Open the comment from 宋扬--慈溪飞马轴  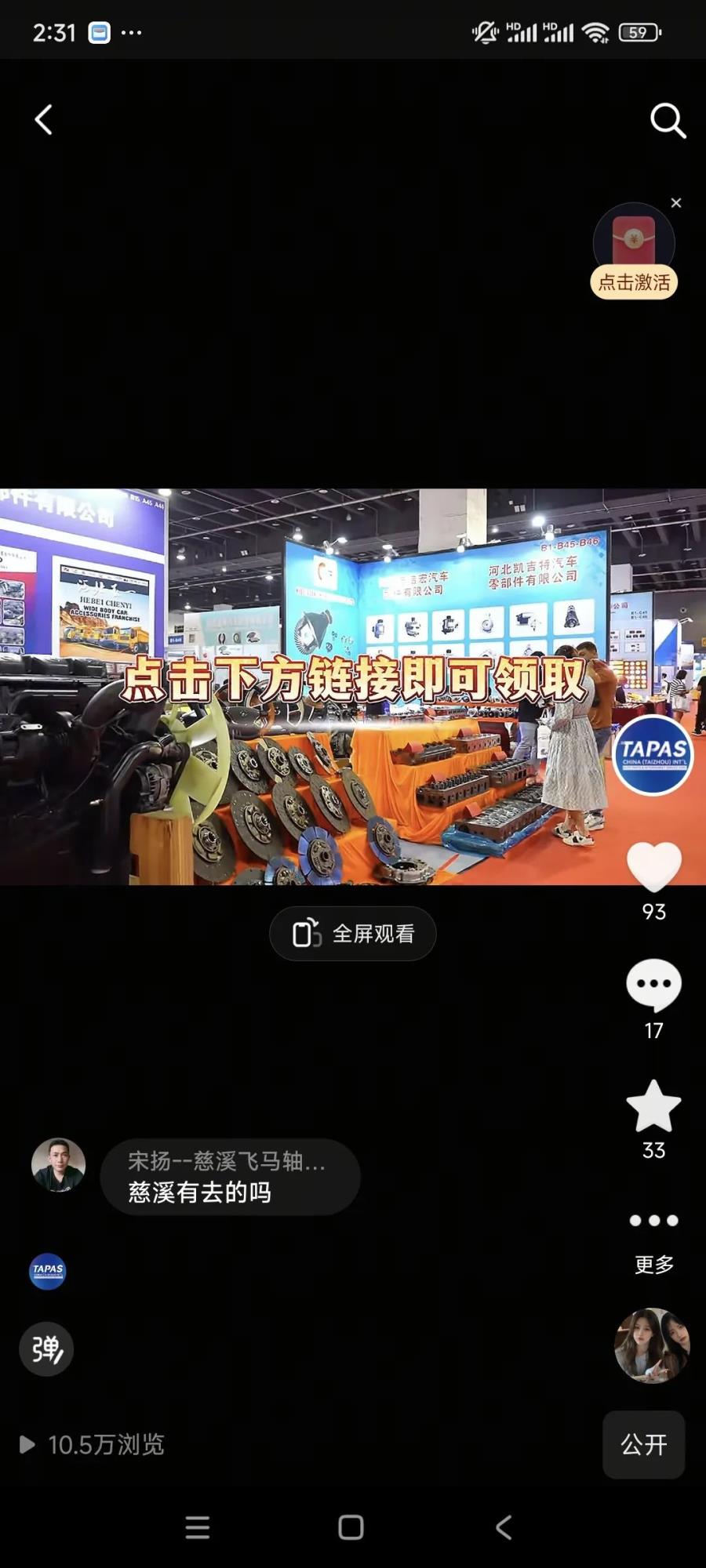tap(230, 1177)
